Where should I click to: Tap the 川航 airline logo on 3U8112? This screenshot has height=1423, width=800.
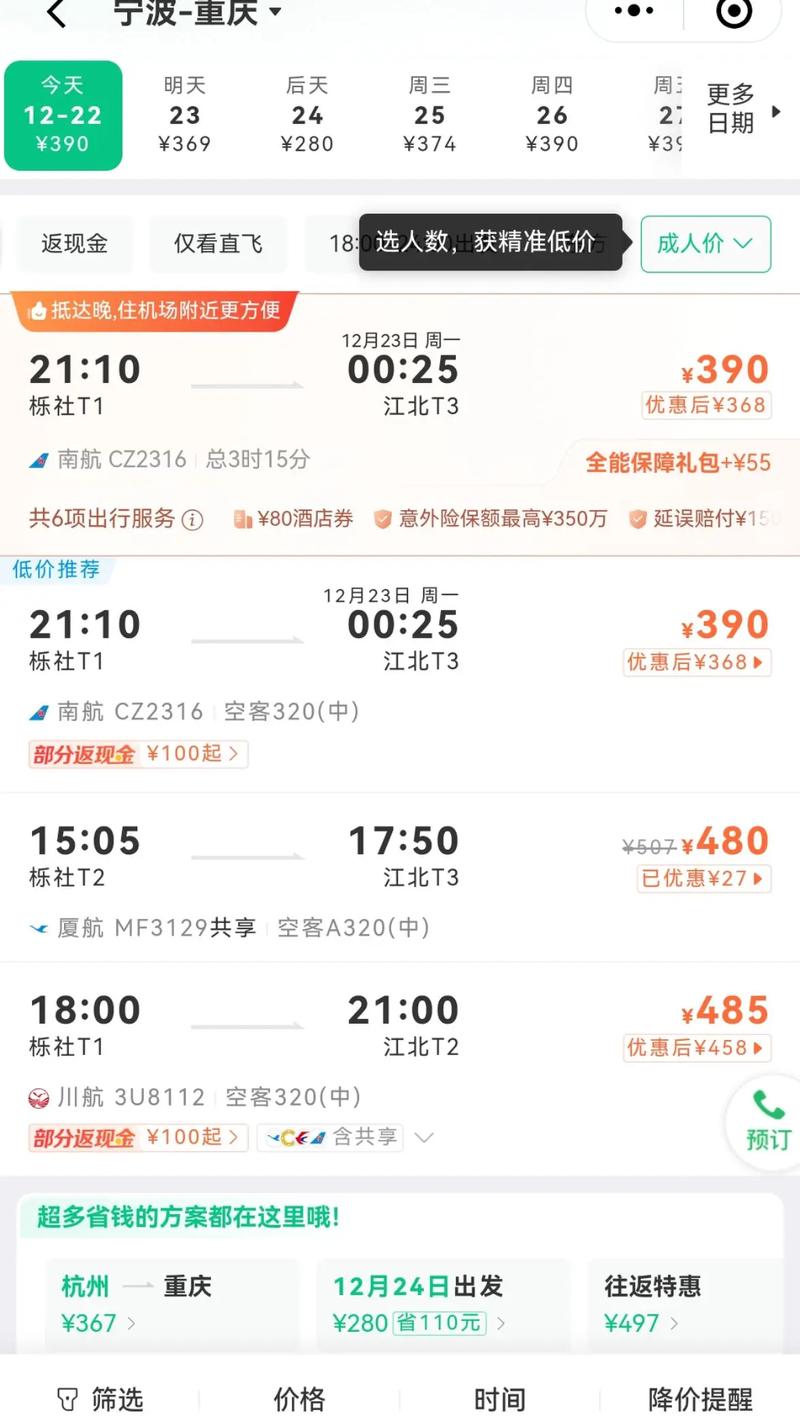[x=38, y=1097]
